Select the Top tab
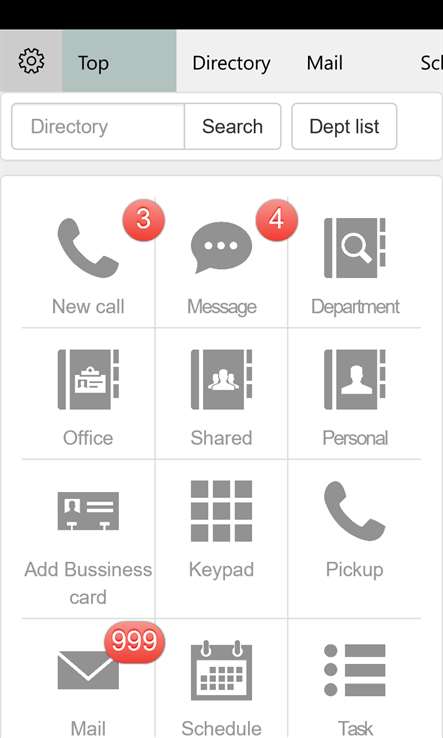443x738 pixels. click(x=119, y=61)
